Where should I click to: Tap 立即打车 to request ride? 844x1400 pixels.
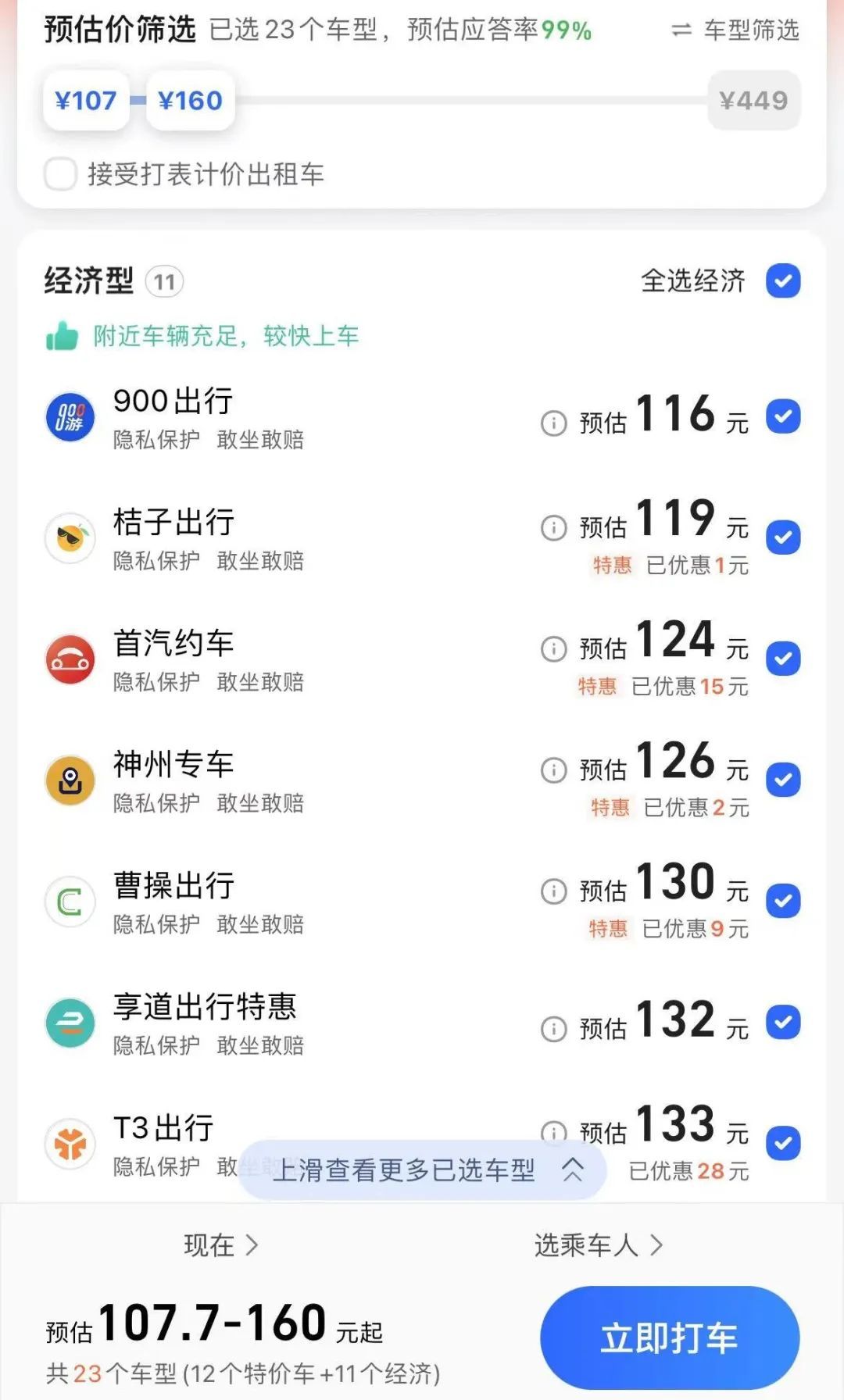click(669, 1337)
